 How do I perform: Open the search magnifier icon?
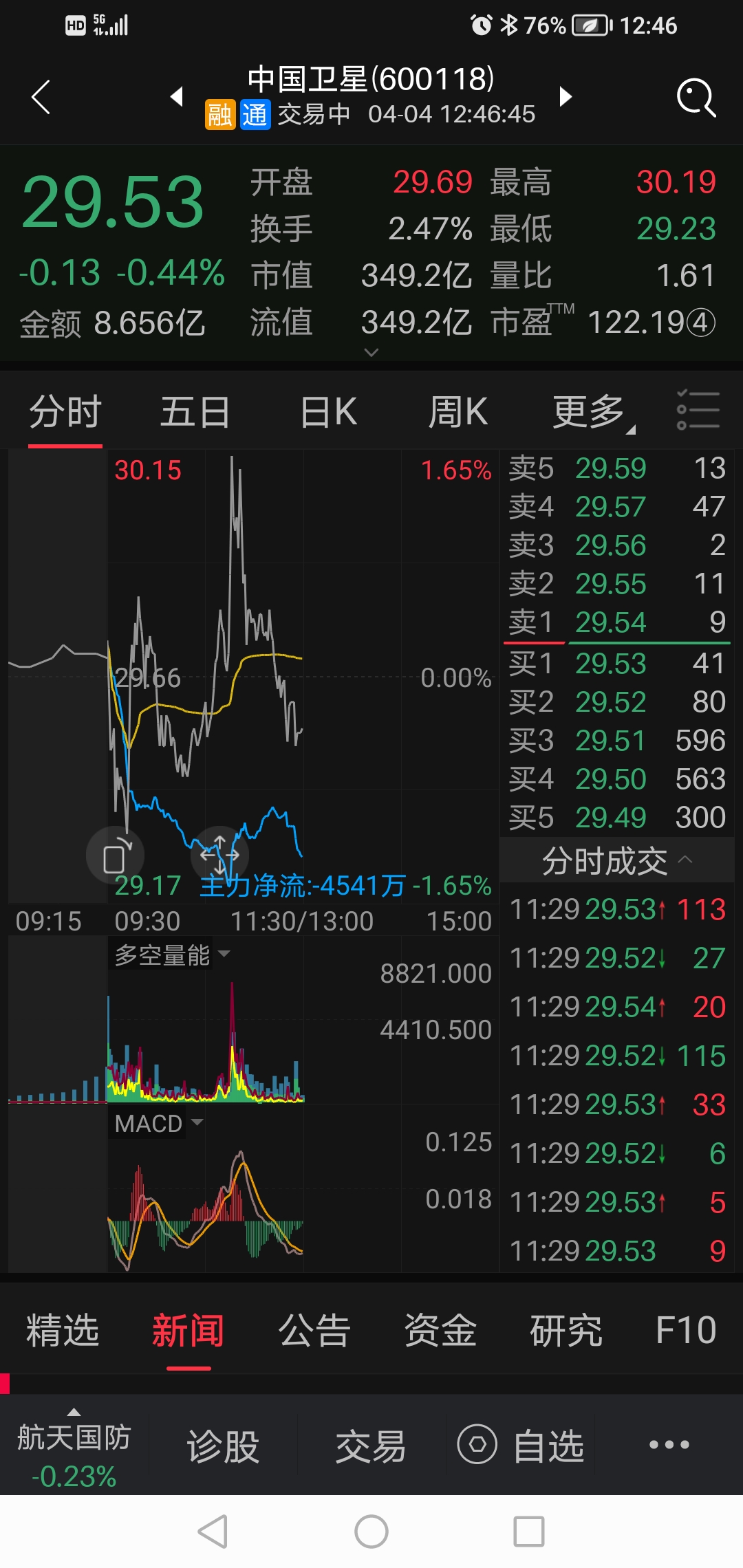(696, 97)
